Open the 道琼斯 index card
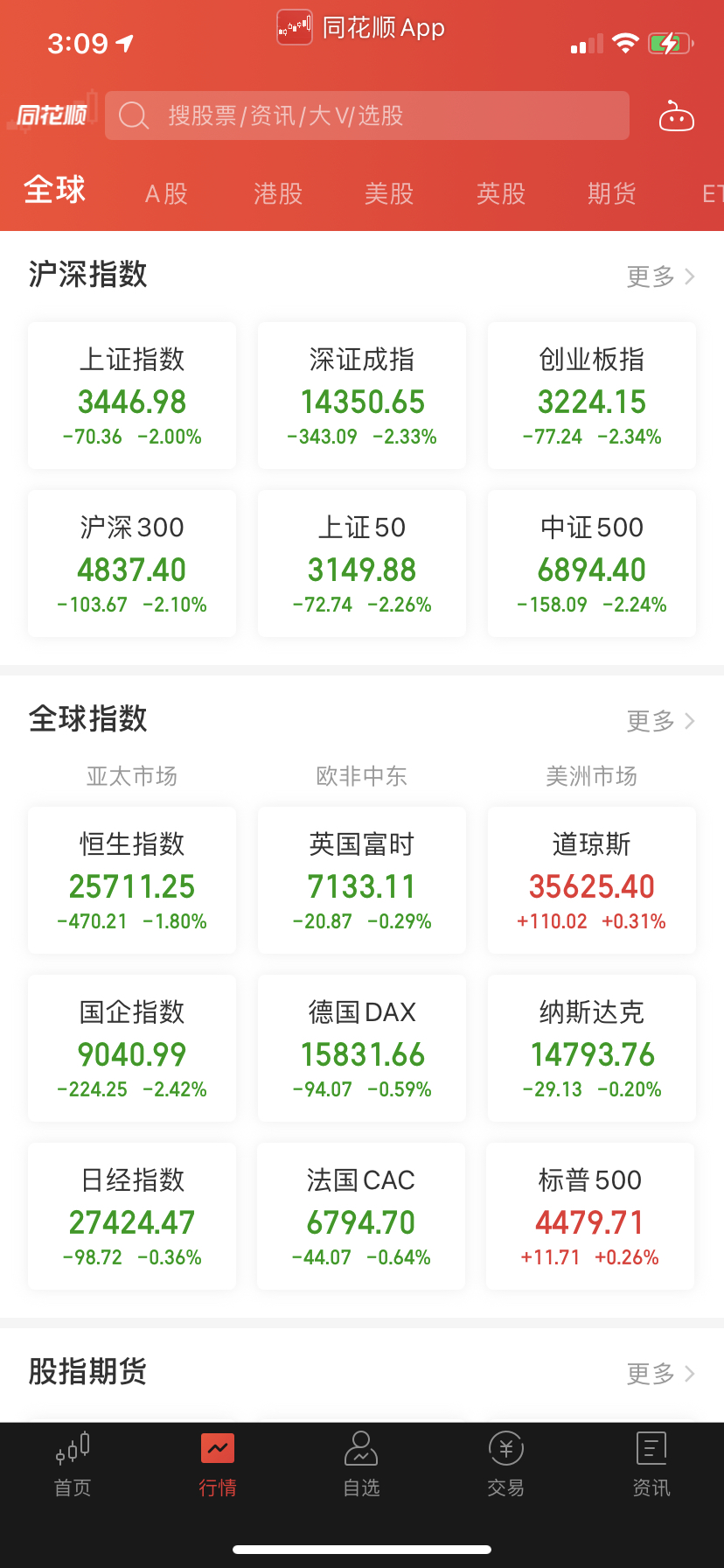 tap(592, 880)
